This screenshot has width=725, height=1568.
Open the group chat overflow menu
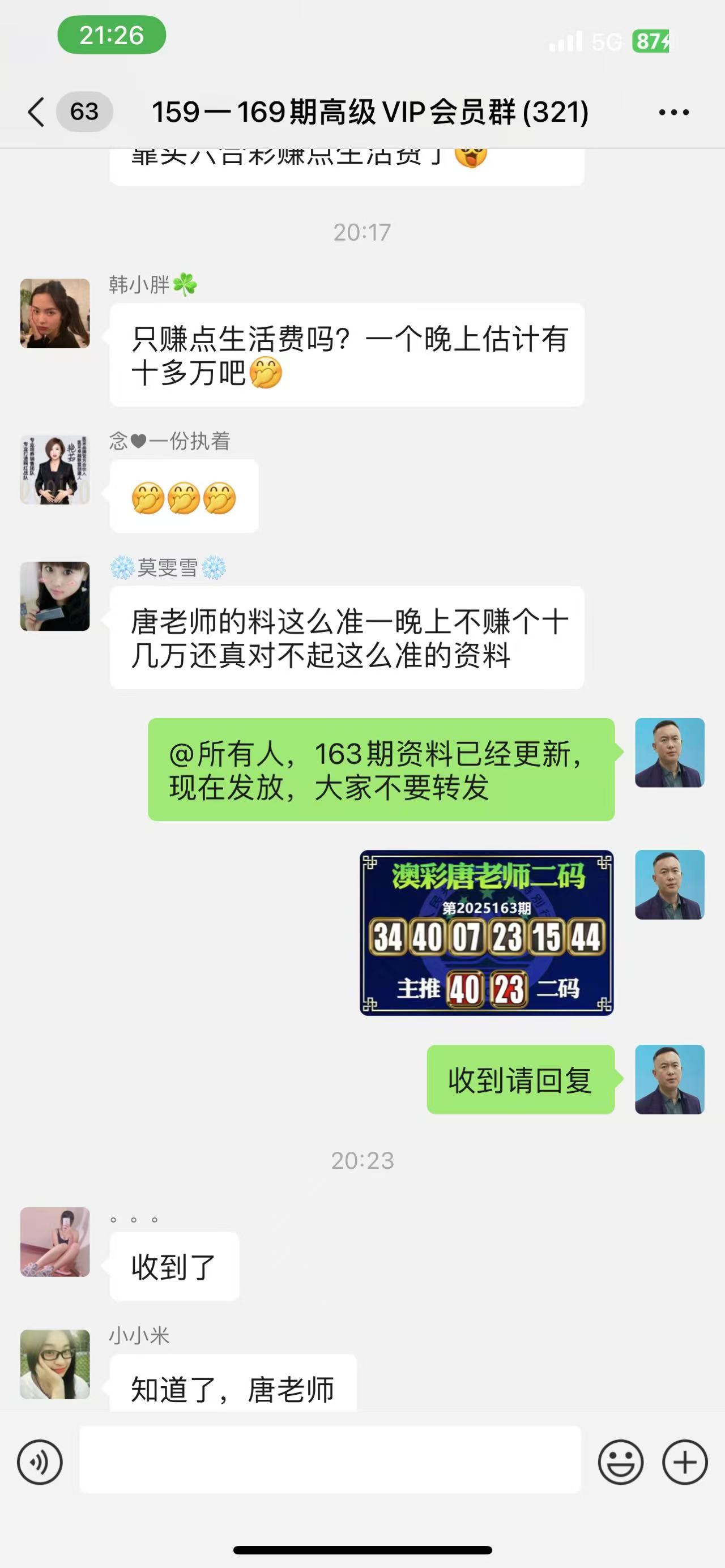[674, 112]
